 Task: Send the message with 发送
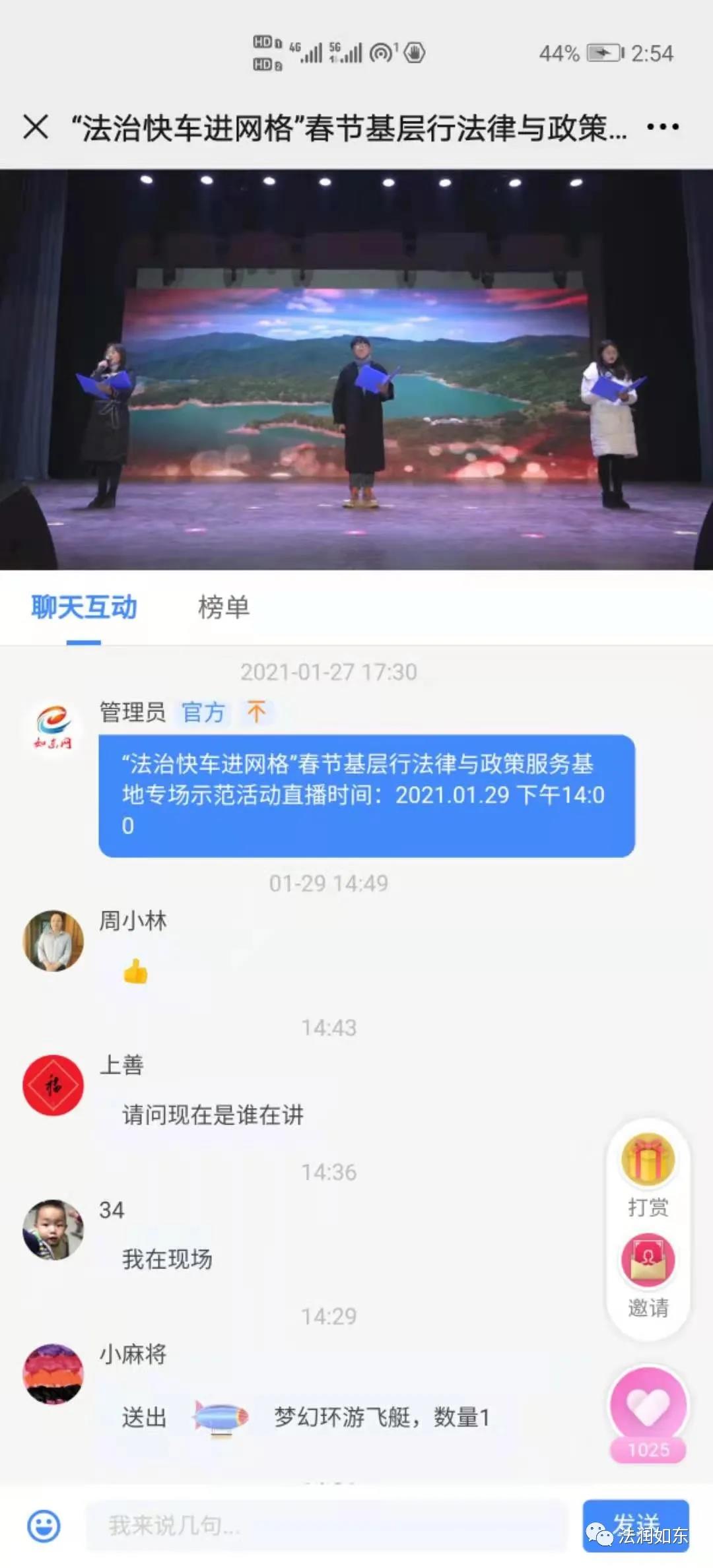click(635, 1525)
